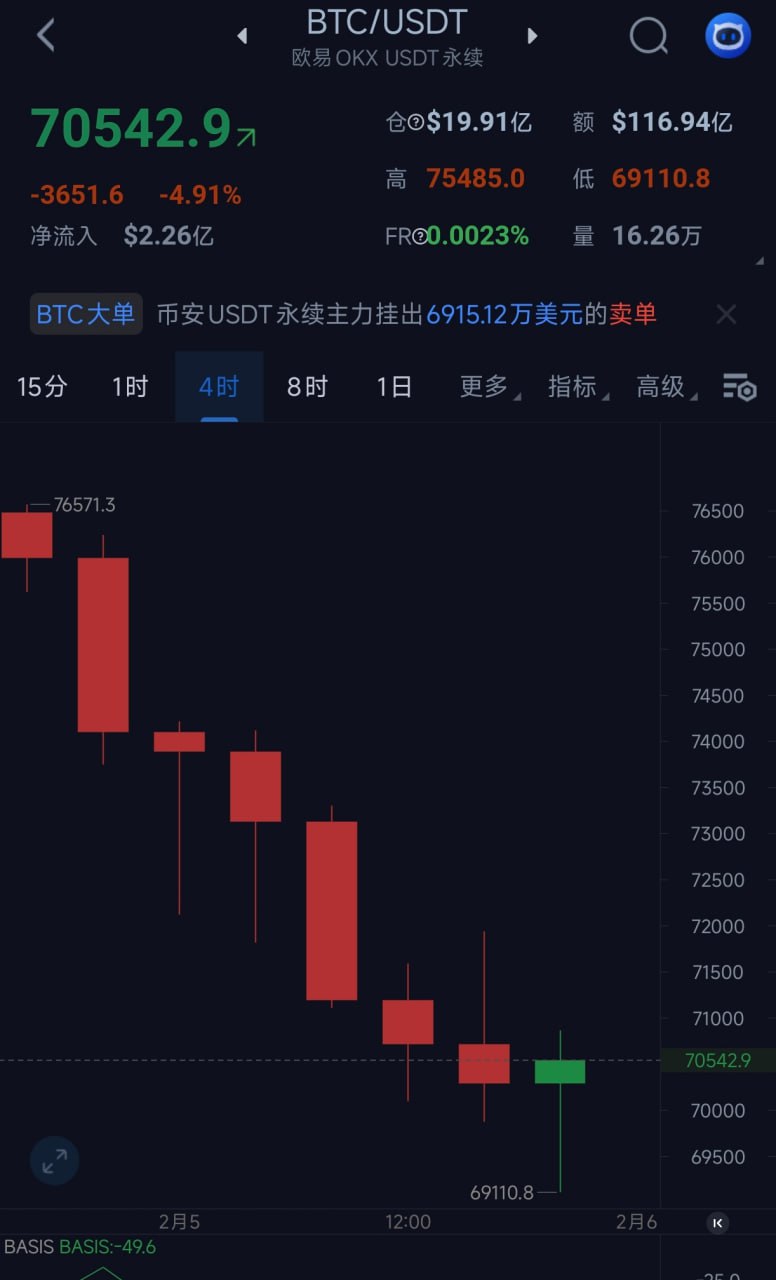Select the 15分 timeframe
Screen dimensions: 776x1280
(42, 387)
